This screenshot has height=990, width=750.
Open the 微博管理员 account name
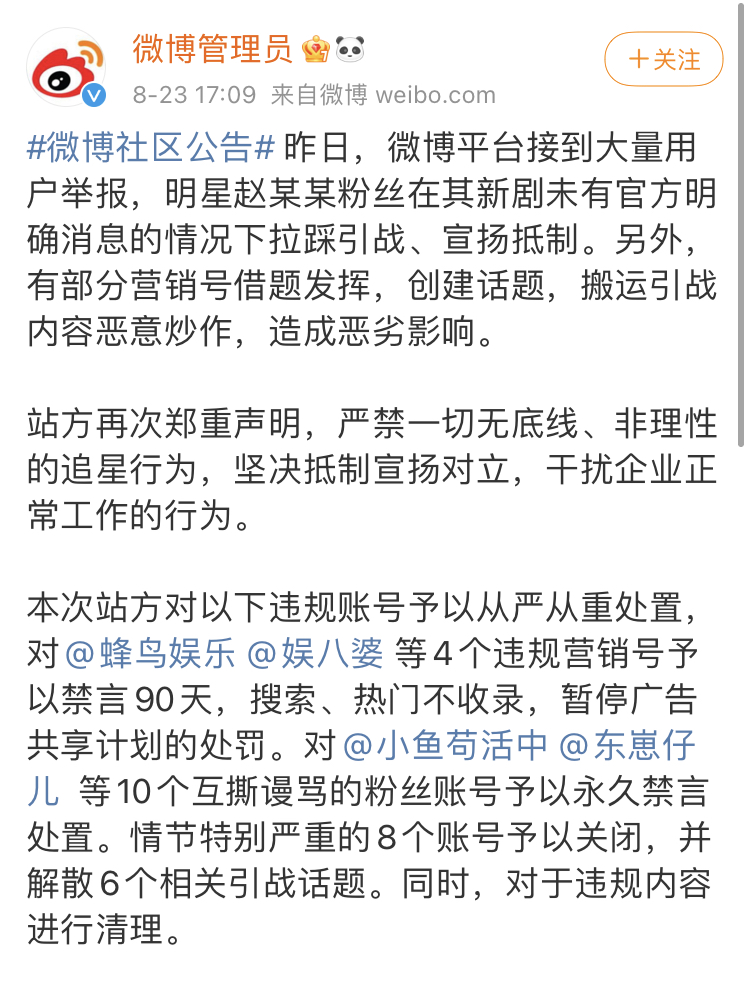click(x=212, y=48)
